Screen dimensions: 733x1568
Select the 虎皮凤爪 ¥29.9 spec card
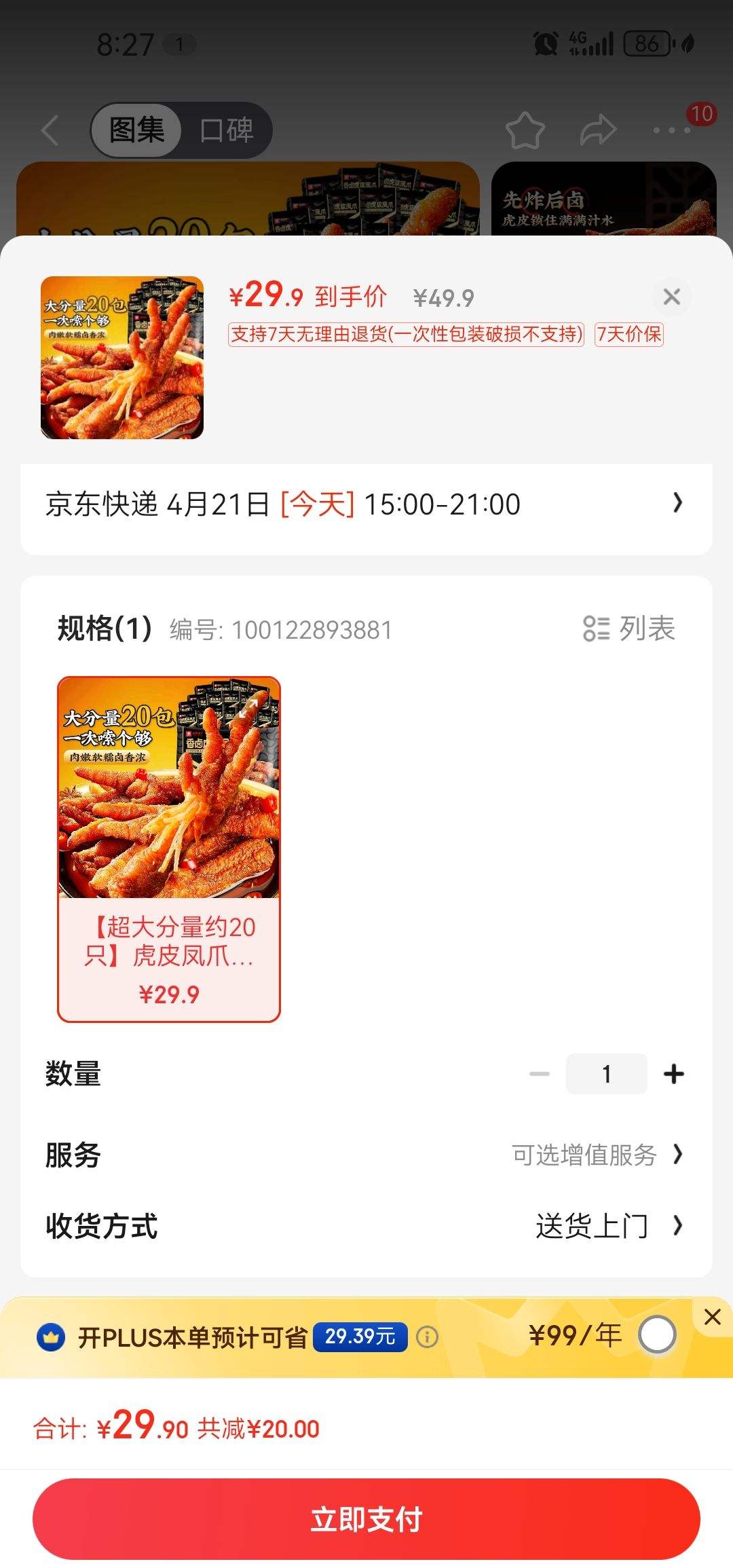click(x=169, y=848)
